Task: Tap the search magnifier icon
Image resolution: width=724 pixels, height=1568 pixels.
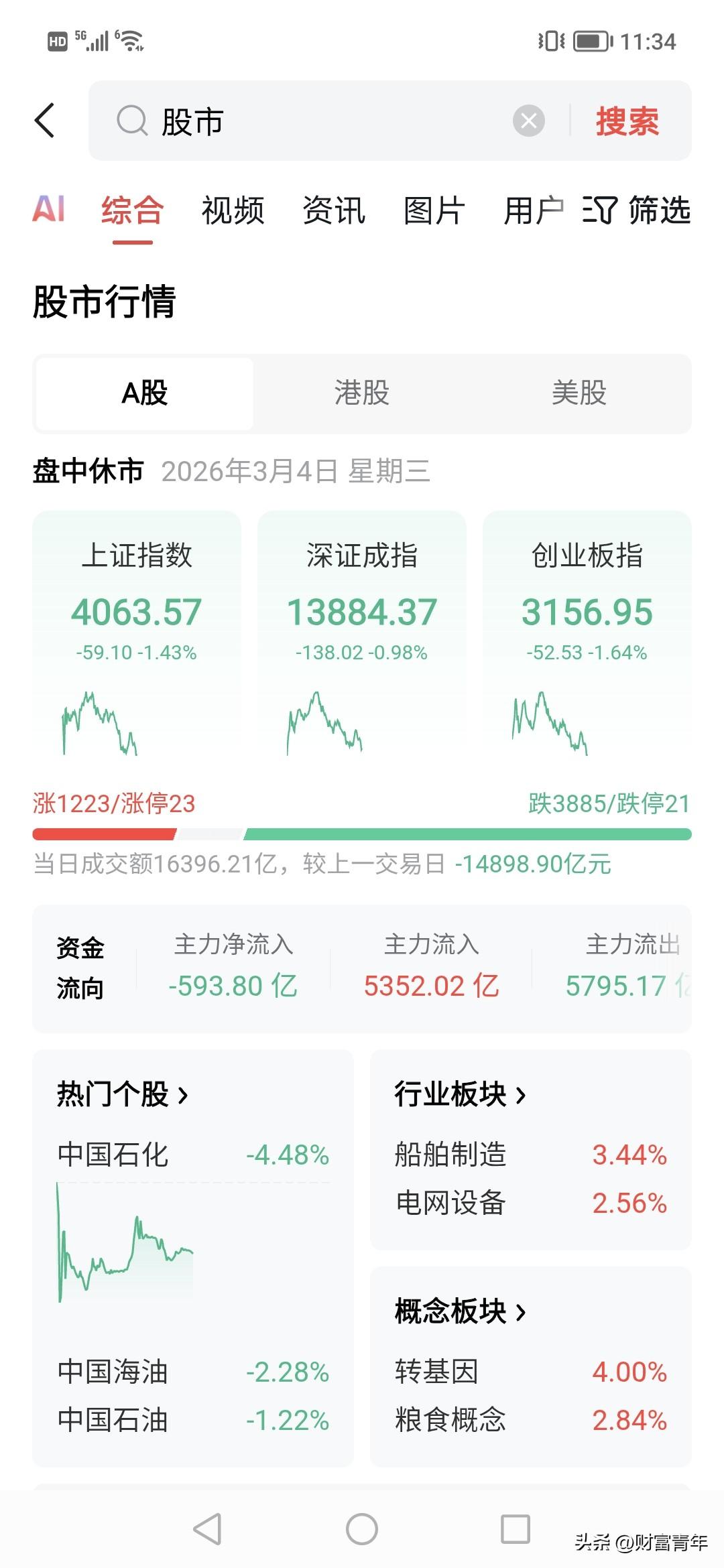Action: pos(131,121)
